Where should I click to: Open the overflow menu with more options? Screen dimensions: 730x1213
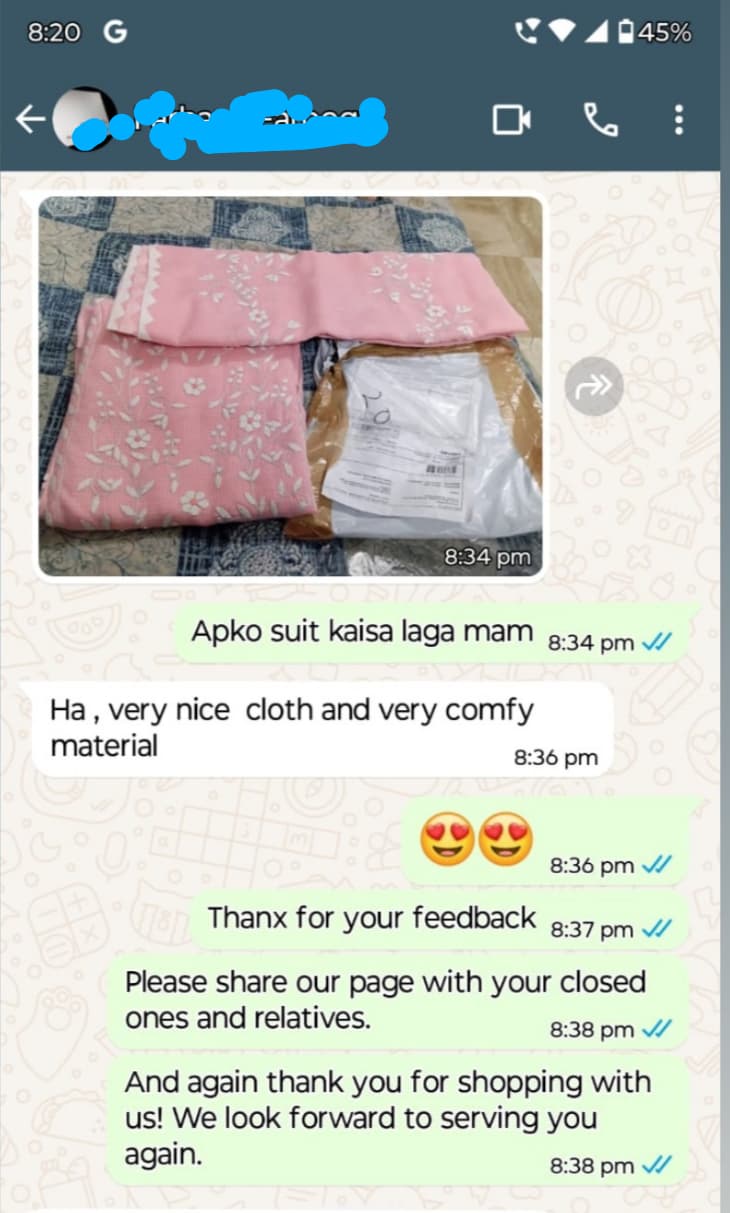coord(679,121)
